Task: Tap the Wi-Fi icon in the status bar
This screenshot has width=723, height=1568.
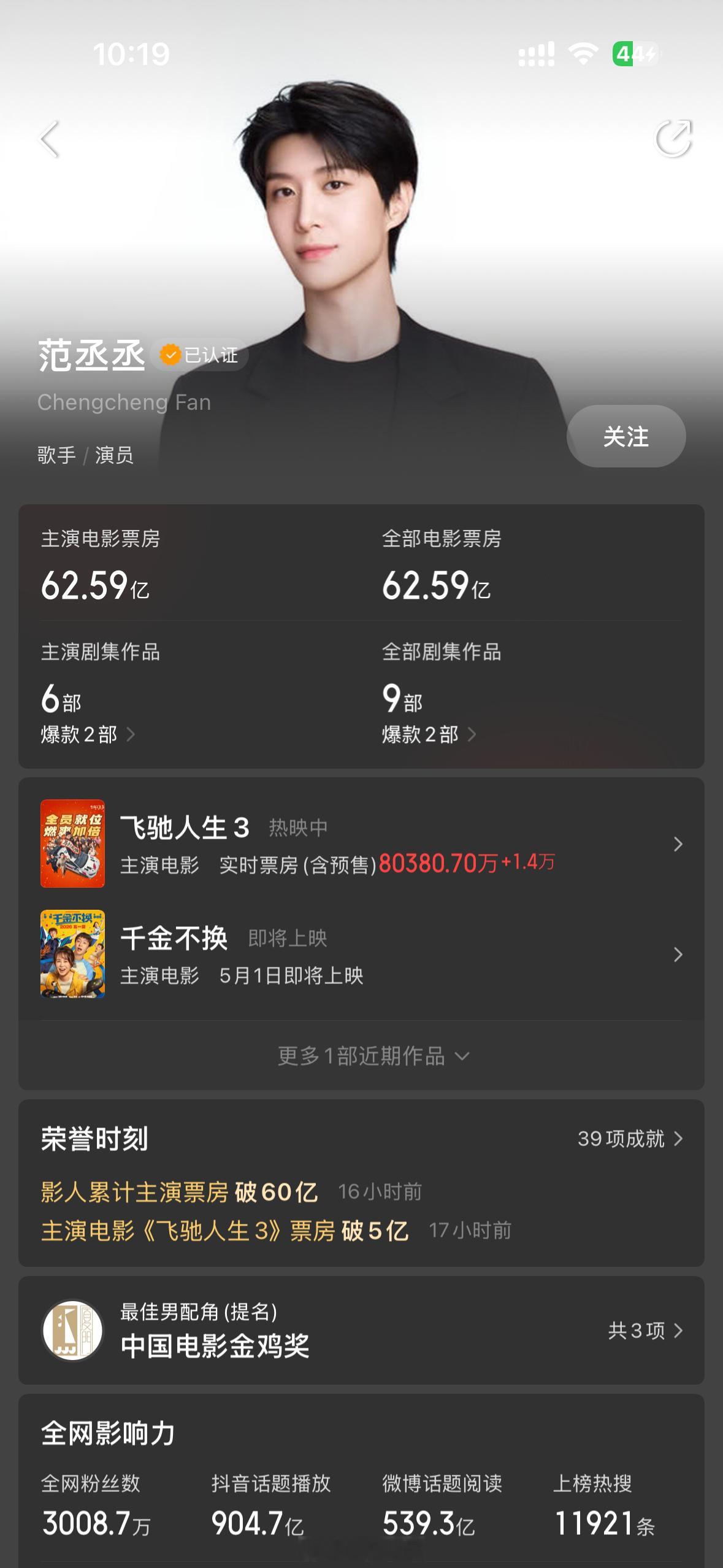Action: [581, 55]
